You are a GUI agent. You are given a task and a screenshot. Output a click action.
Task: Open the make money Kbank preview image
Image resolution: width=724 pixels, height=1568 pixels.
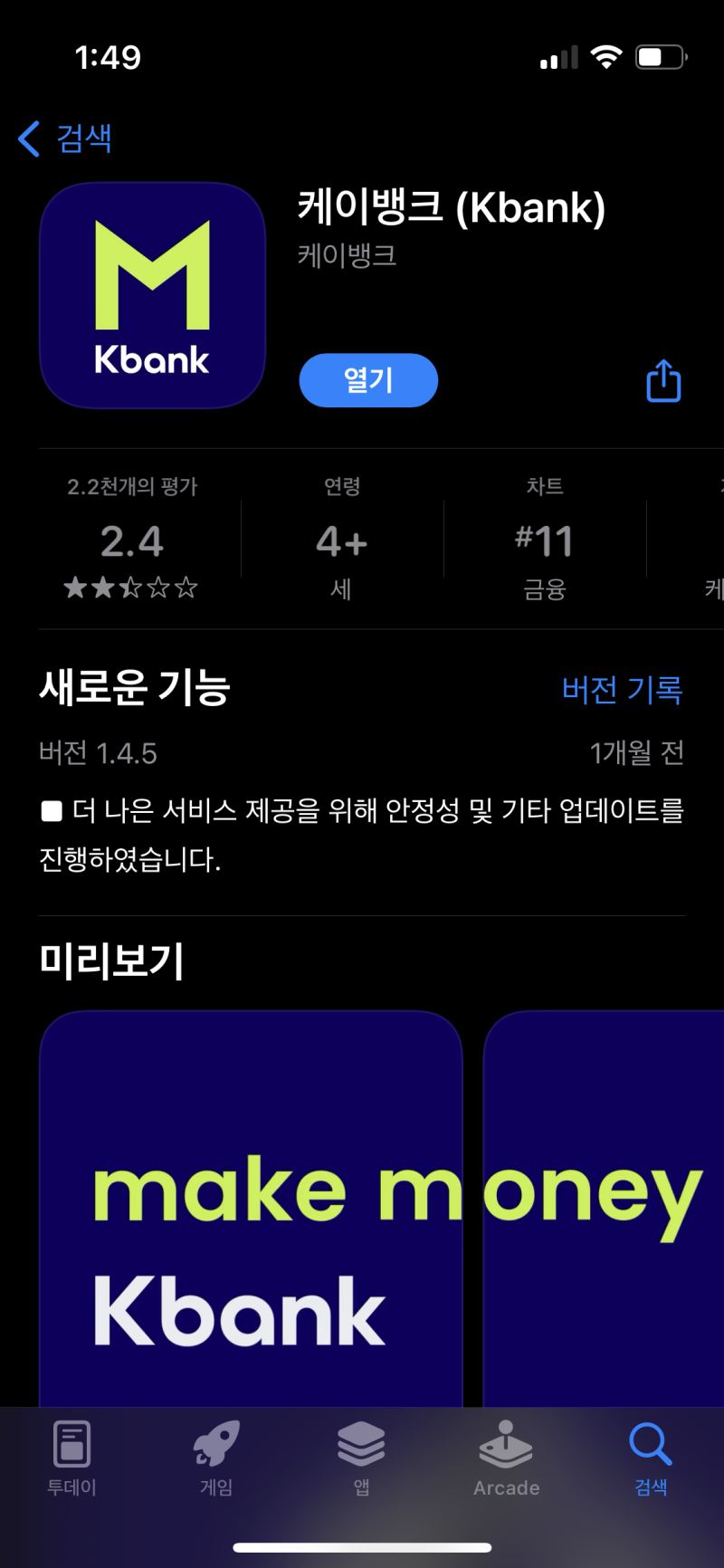251,1209
